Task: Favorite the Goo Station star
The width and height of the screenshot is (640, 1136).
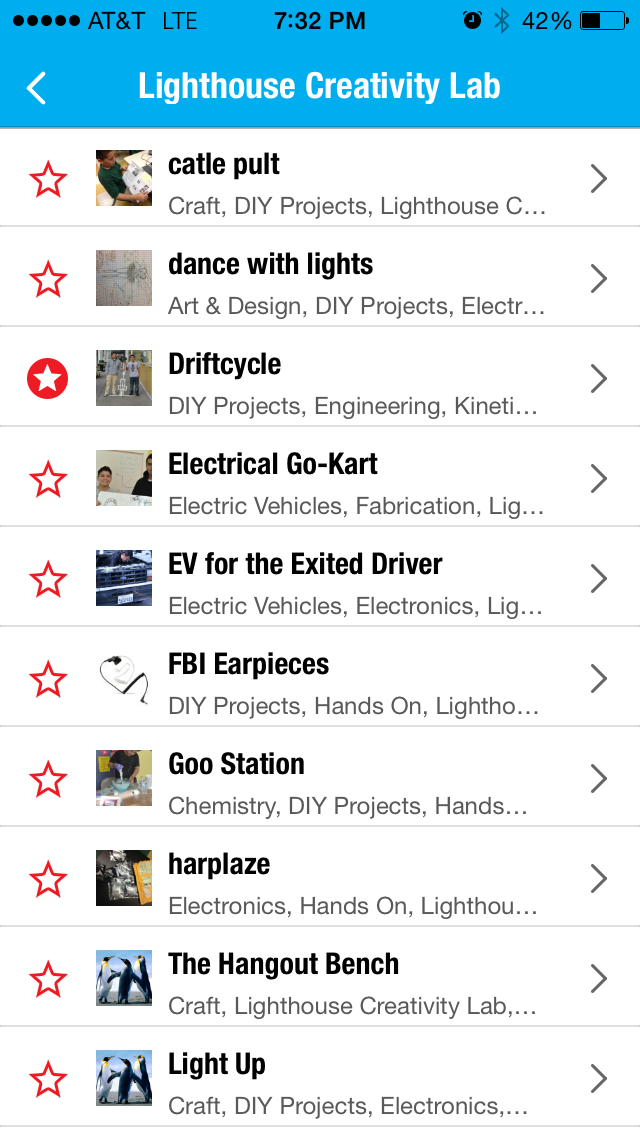Action: 48,780
